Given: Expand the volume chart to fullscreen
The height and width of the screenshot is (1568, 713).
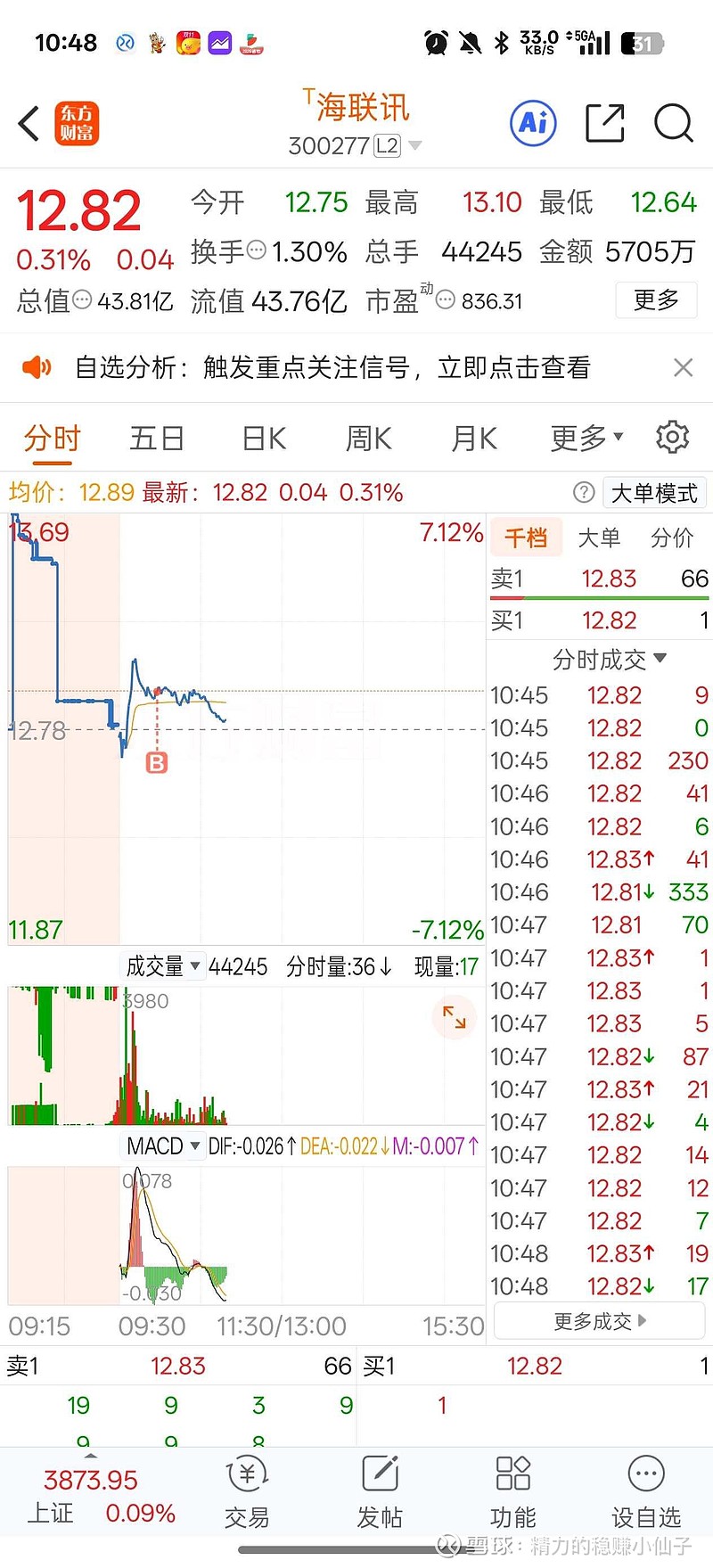Looking at the screenshot, I should pos(455,1017).
